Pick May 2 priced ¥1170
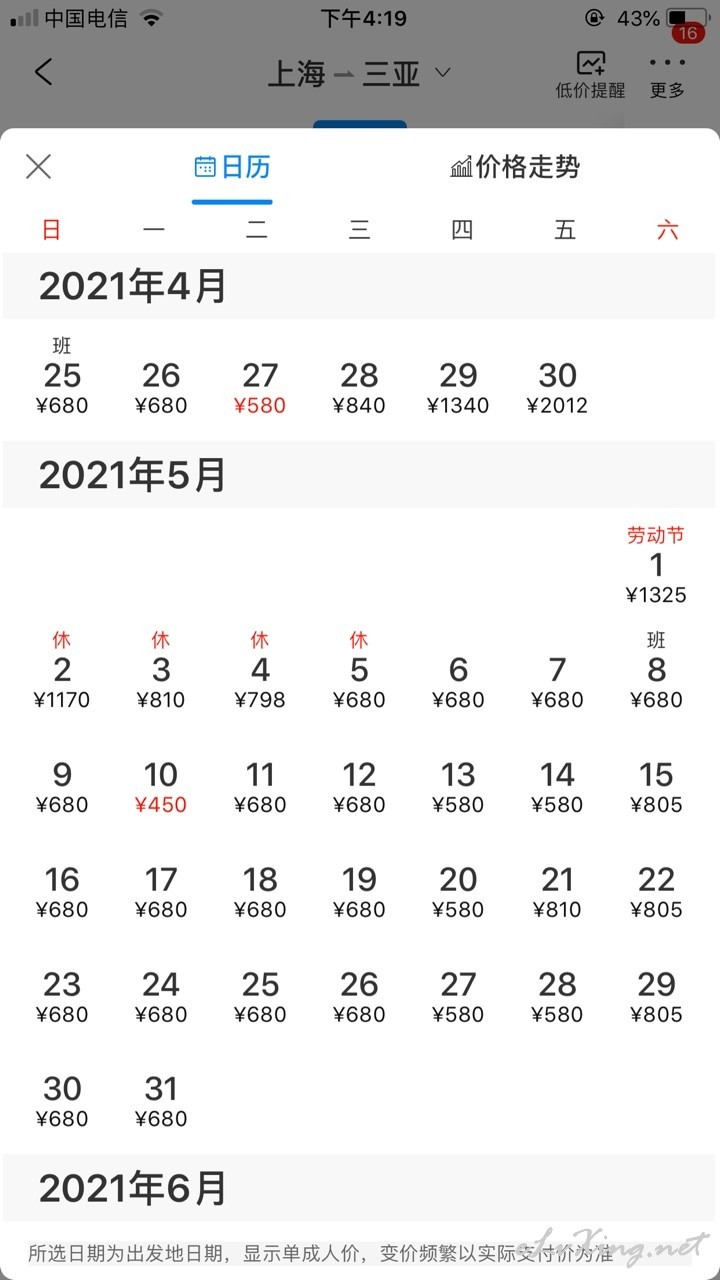This screenshot has width=720, height=1280. [x=62, y=670]
